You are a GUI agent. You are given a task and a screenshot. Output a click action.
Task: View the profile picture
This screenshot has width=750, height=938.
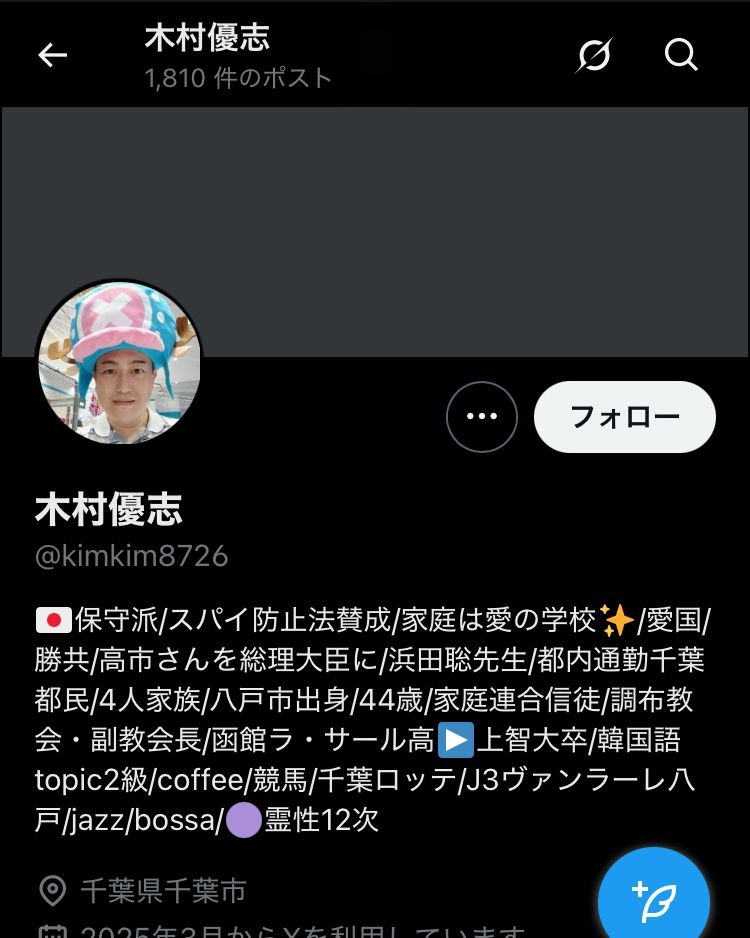pyautogui.click(x=120, y=363)
